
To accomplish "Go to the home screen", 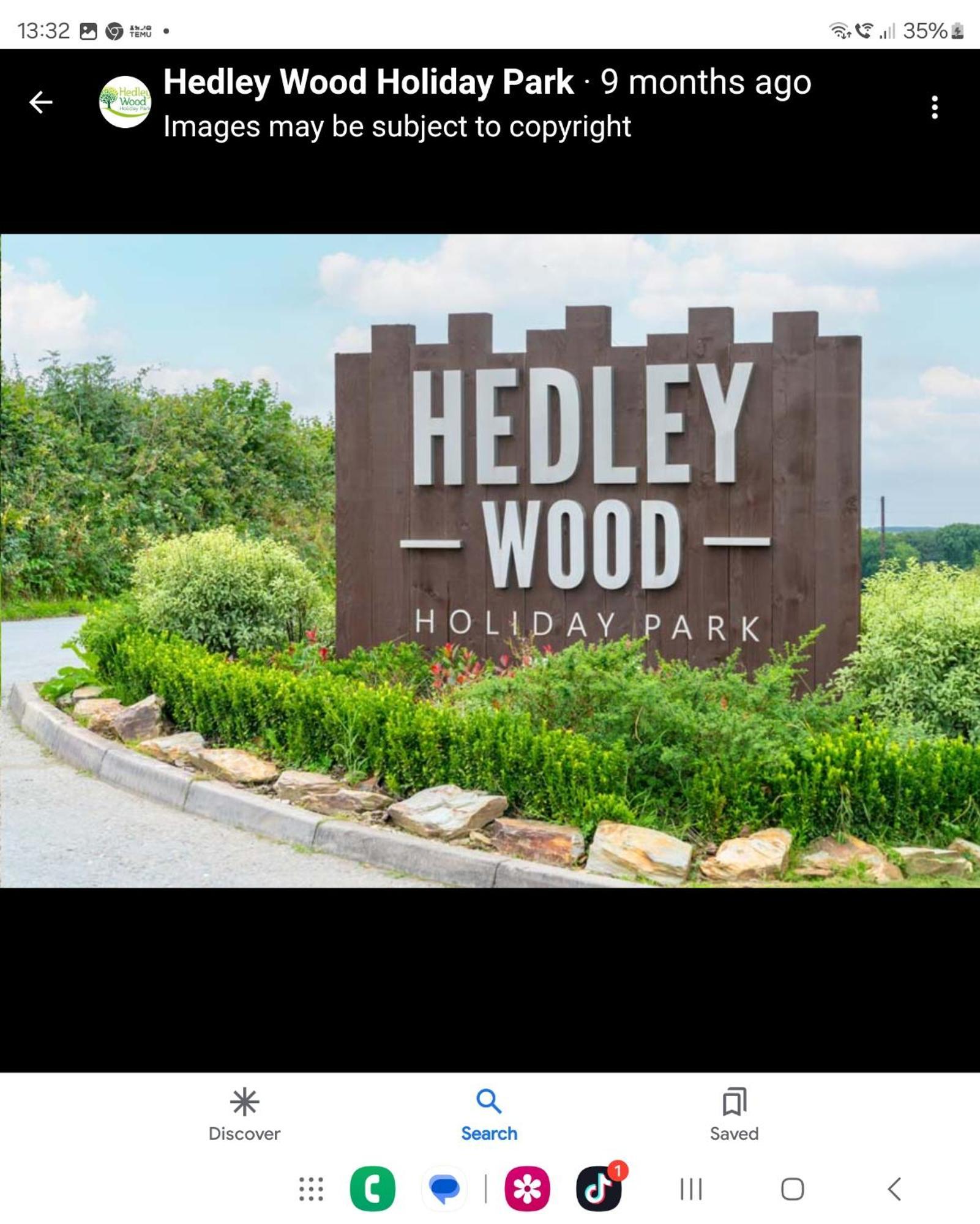I will (792, 1189).
